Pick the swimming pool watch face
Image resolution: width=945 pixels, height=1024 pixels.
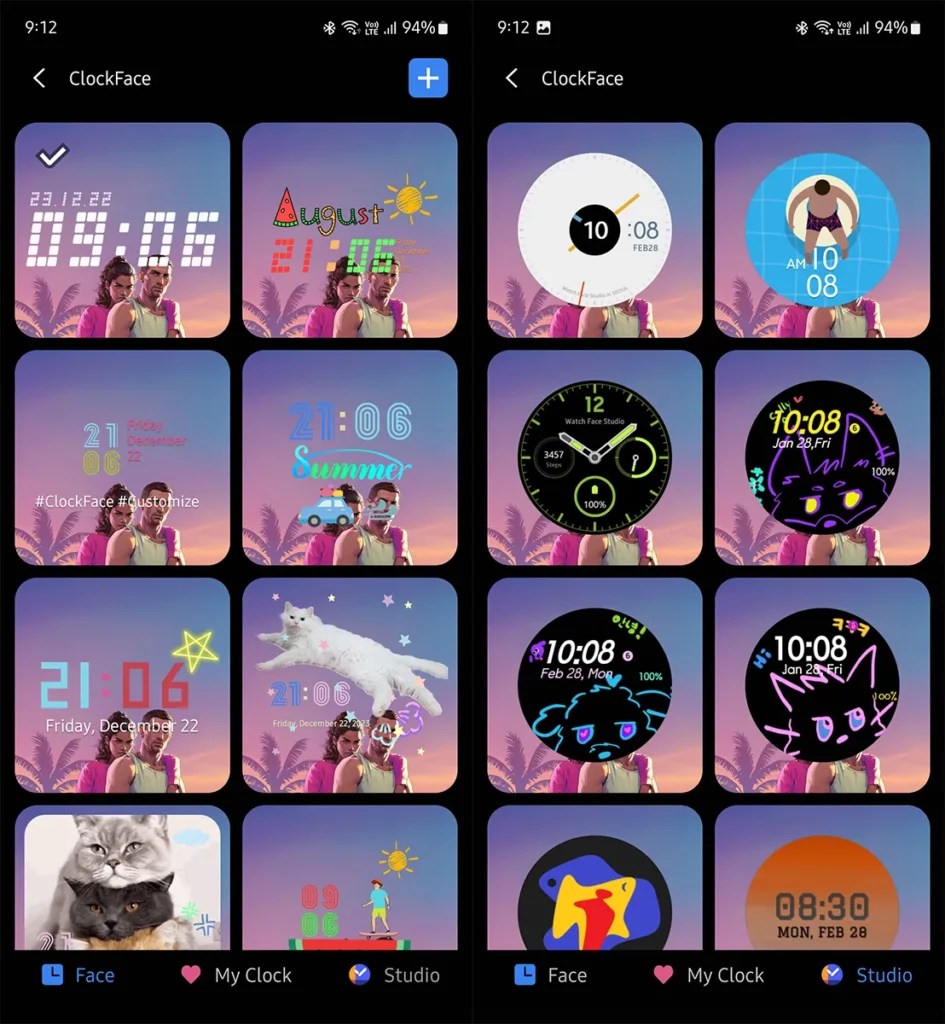click(x=822, y=230)
